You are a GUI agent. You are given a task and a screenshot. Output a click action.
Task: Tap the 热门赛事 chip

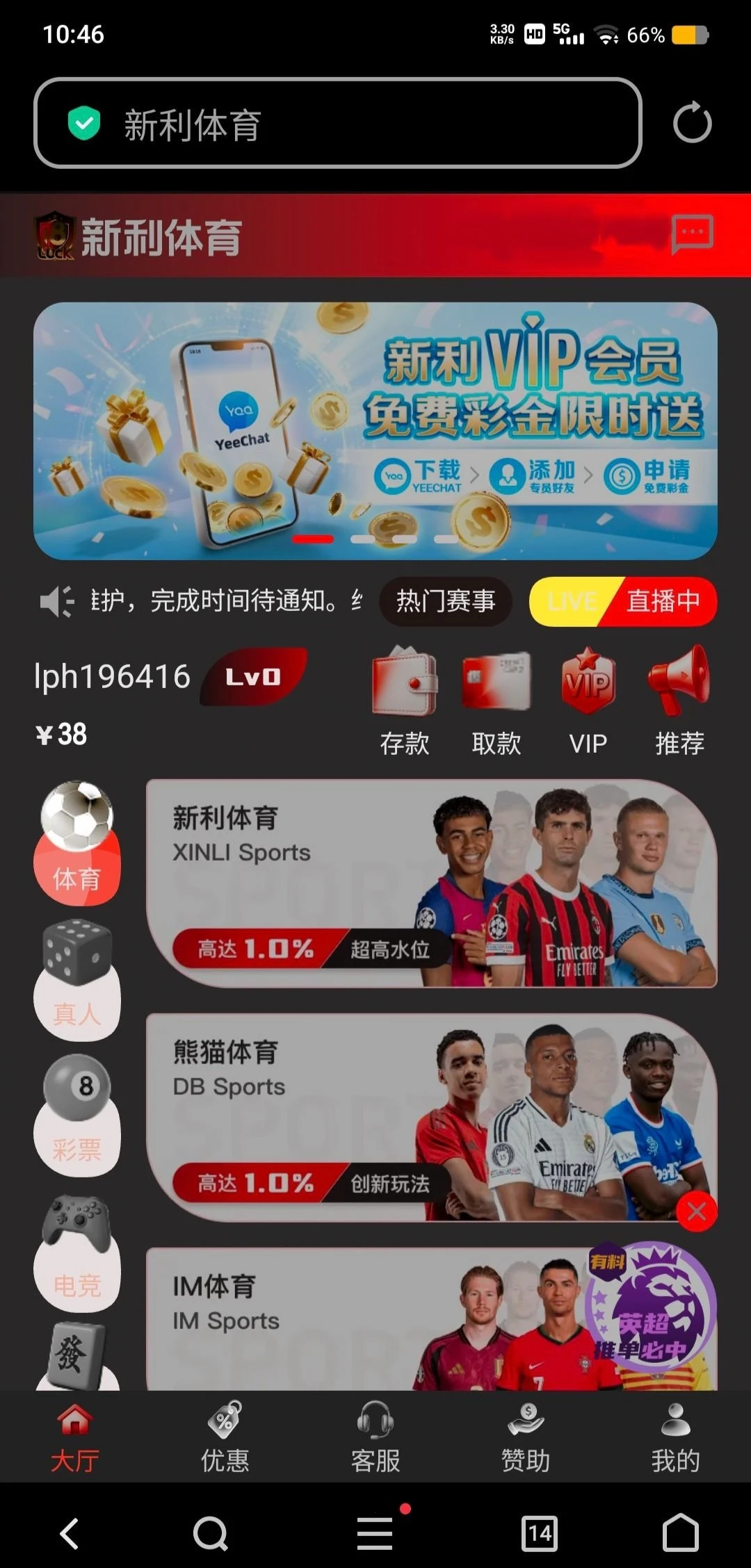point(446,601)
